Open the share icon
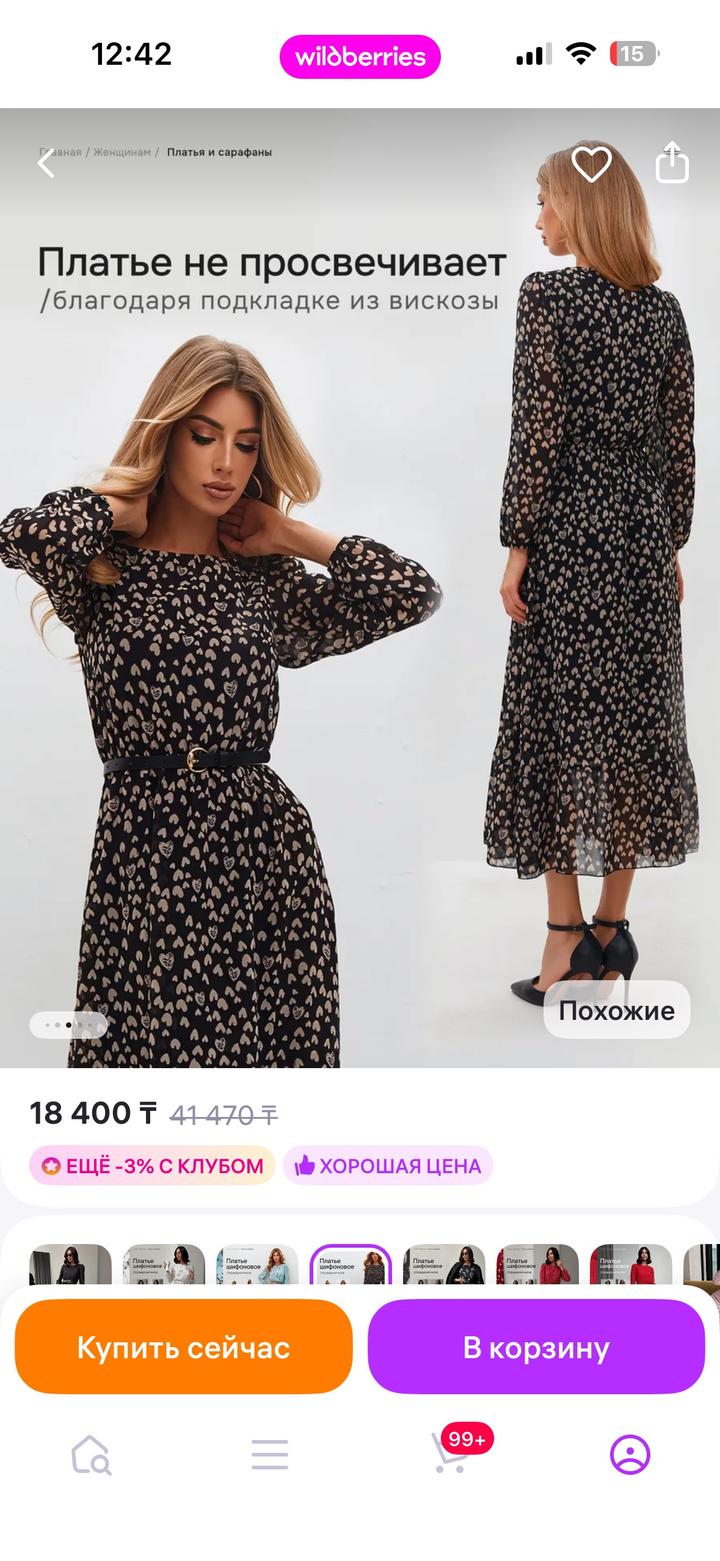This screenshot has width=720, height=1561. 672,163
